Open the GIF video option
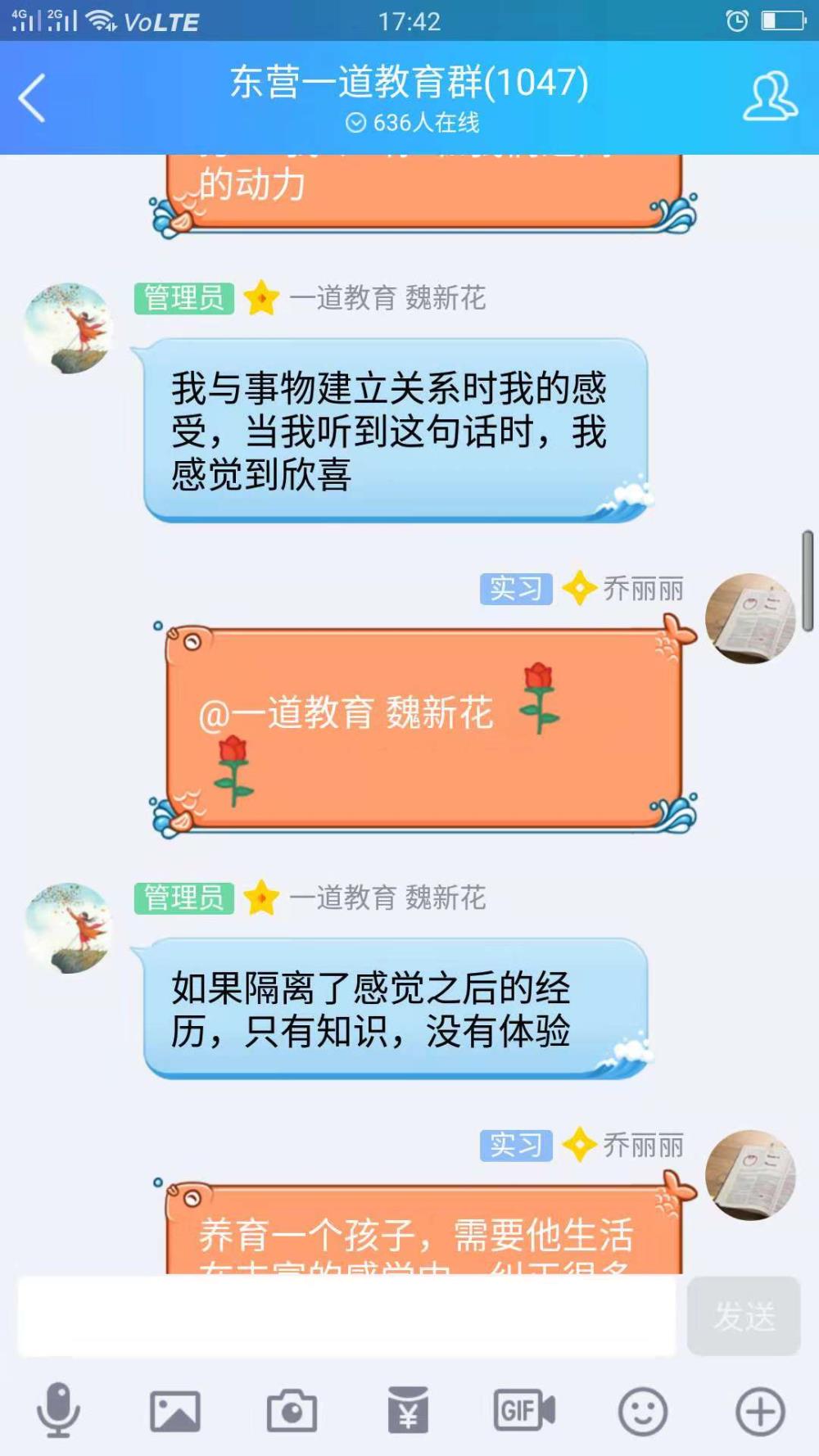The height and width of the screenshot is (1456, 819). pos(524,1410)
